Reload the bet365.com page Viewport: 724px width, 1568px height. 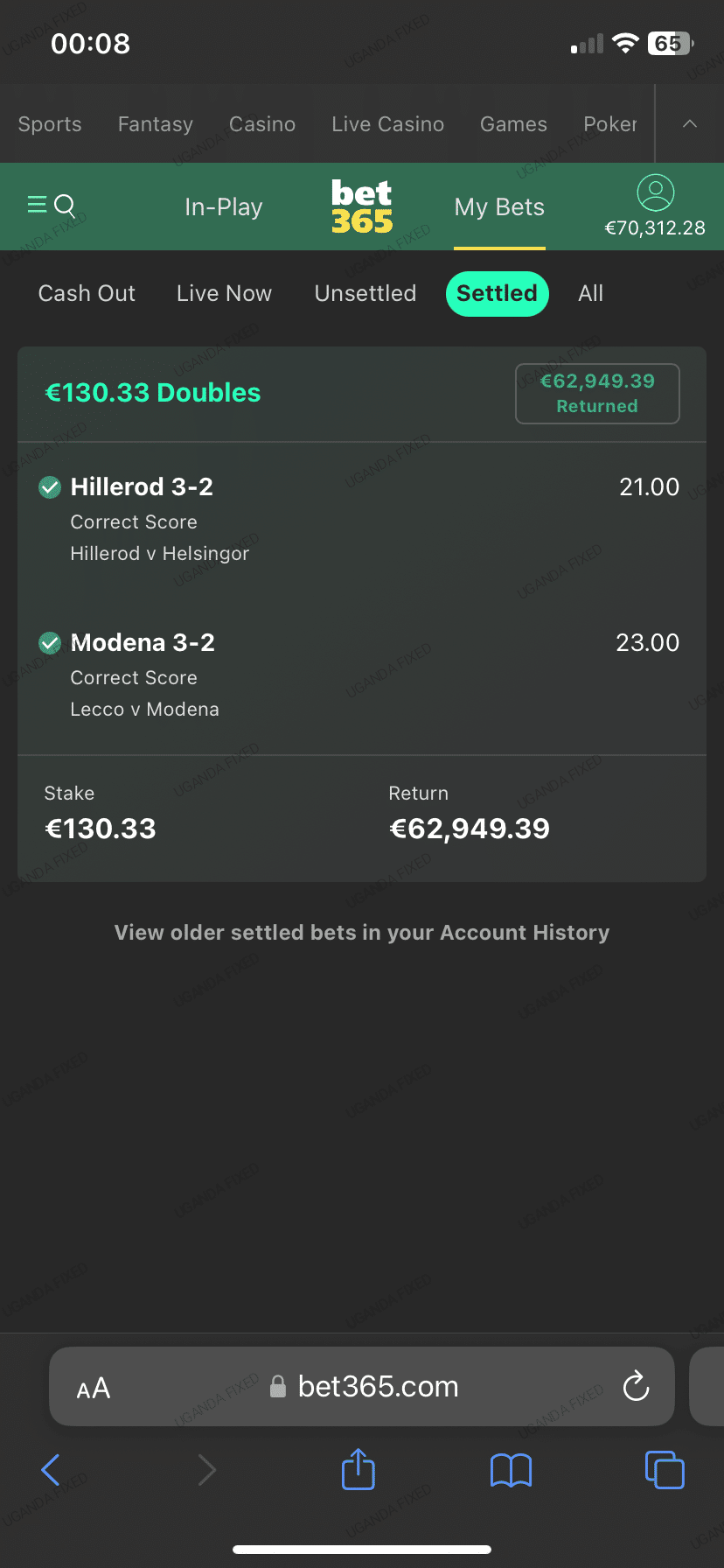[636, 1386]
